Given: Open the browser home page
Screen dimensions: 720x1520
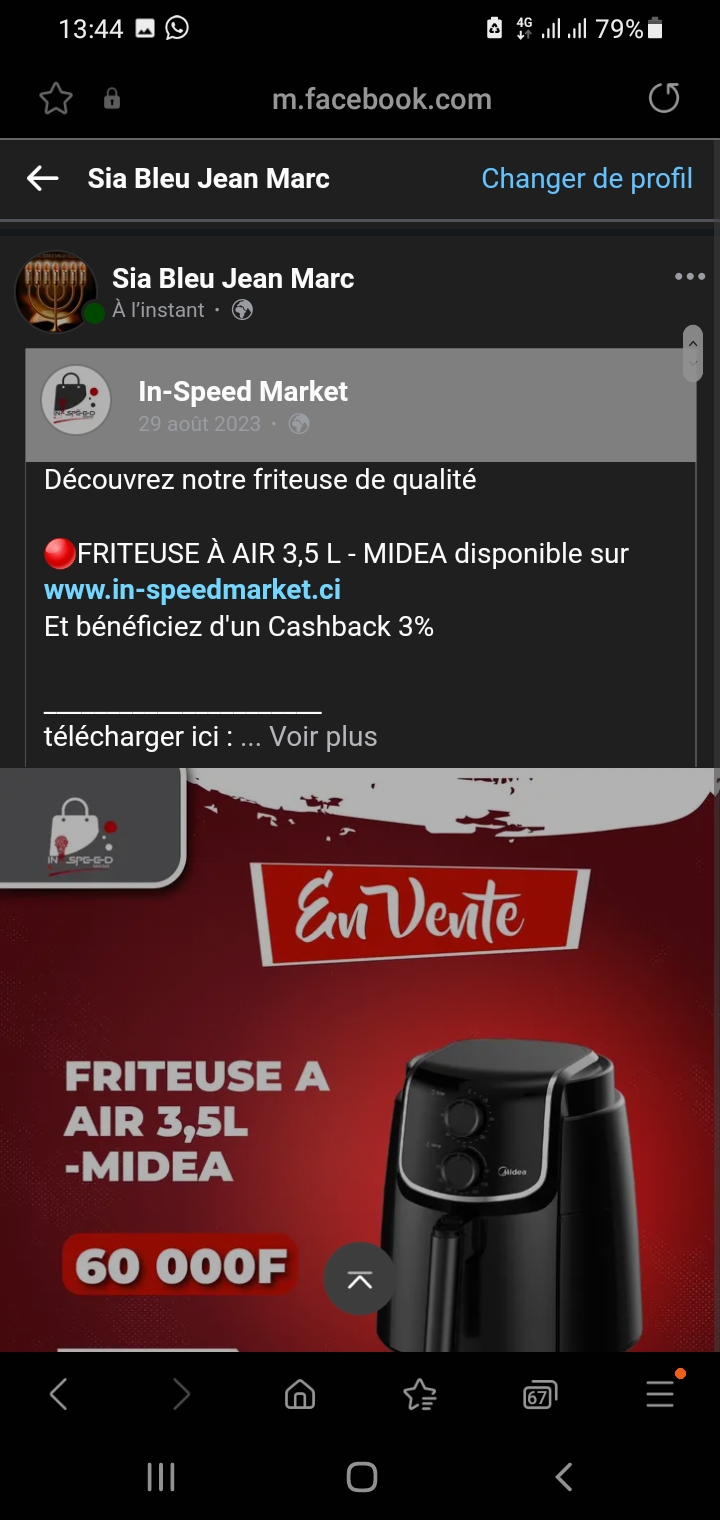Looking at the screenshot, I should pyautogui.click(x=300, y=1394).
